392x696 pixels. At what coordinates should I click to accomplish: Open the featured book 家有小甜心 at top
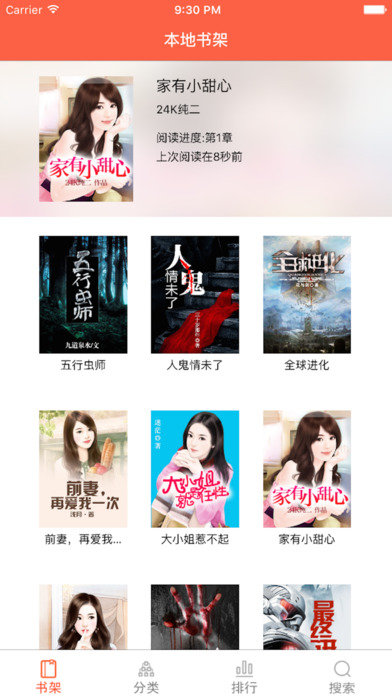86,139
